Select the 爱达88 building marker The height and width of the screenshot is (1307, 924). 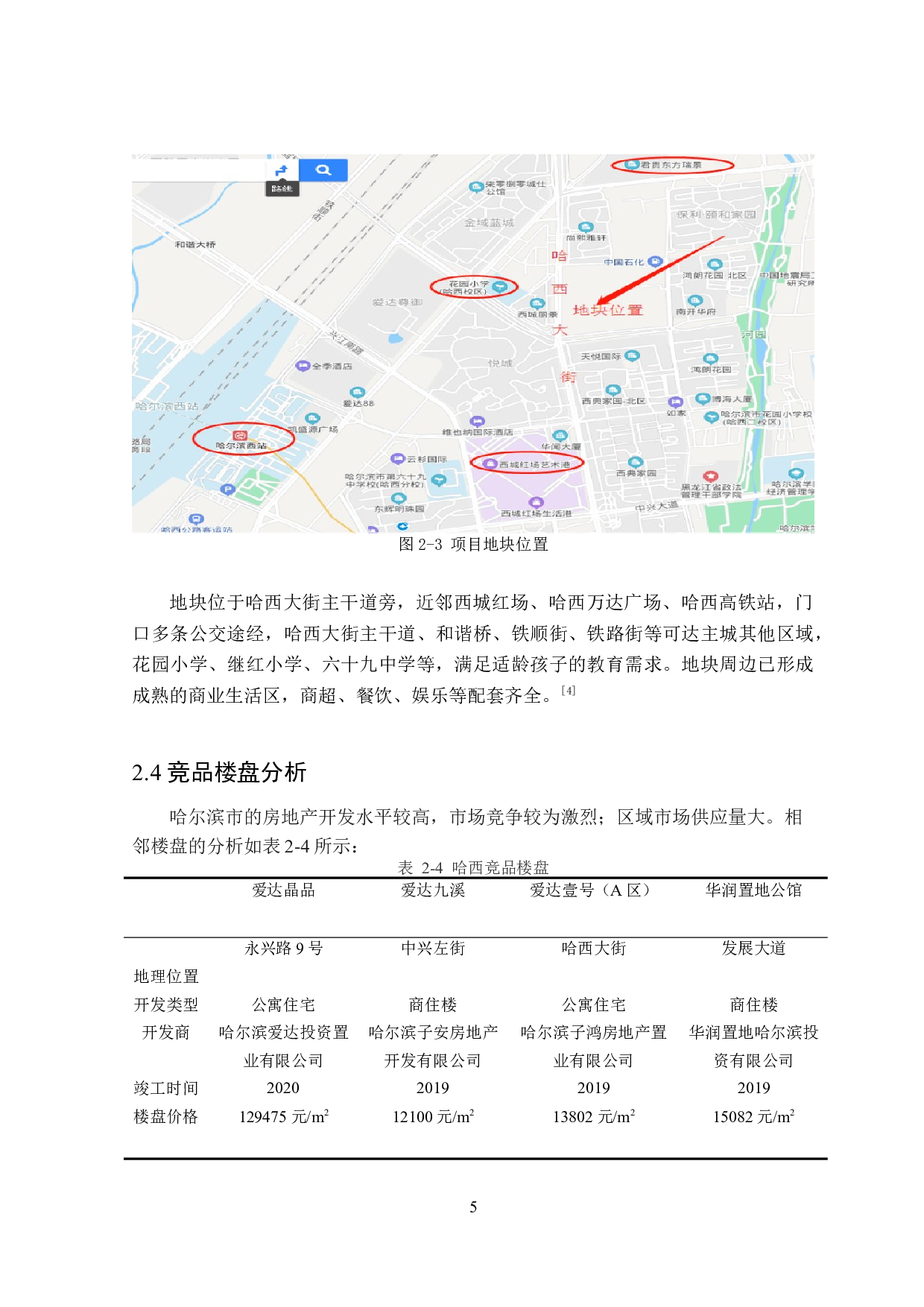point(358,392)
